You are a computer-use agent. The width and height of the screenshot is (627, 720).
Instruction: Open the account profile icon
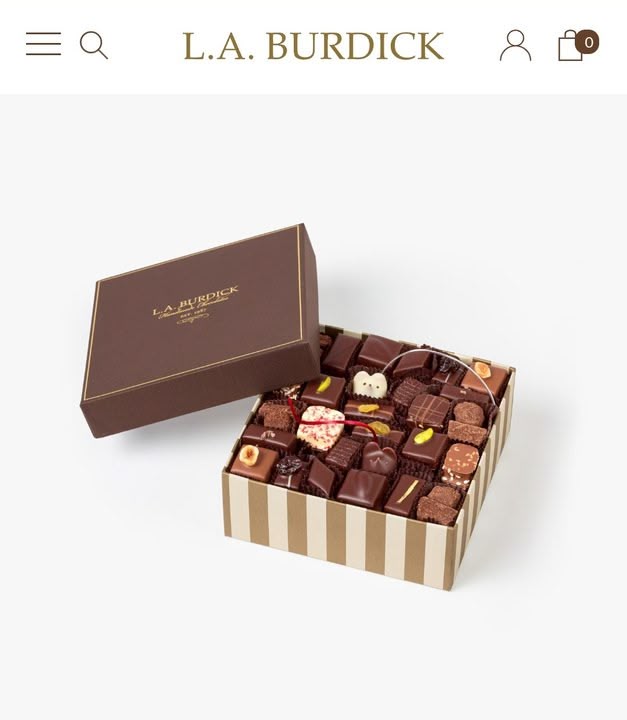point(515,45)
